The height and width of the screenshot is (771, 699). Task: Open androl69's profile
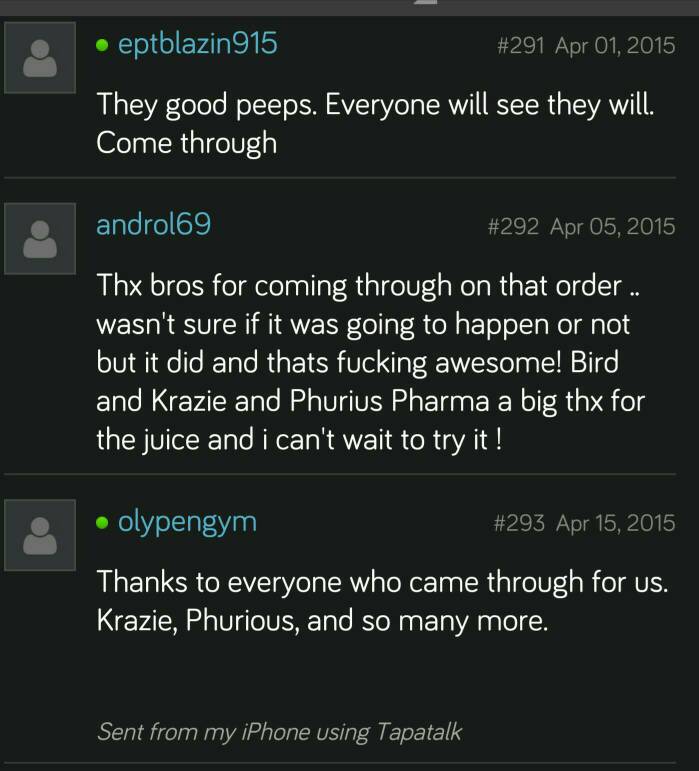tap(153, 224)
